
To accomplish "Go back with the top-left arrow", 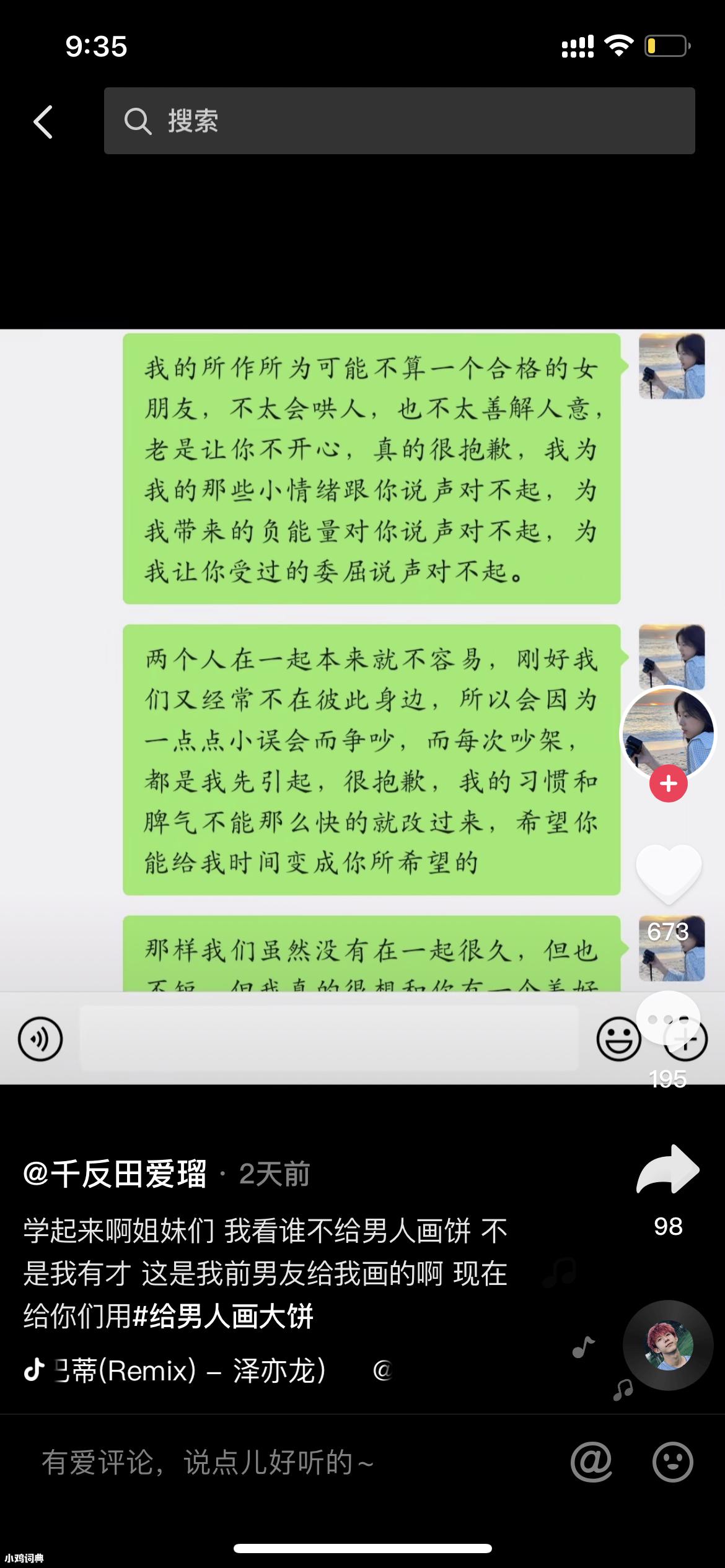I will [x=43, y=121].
